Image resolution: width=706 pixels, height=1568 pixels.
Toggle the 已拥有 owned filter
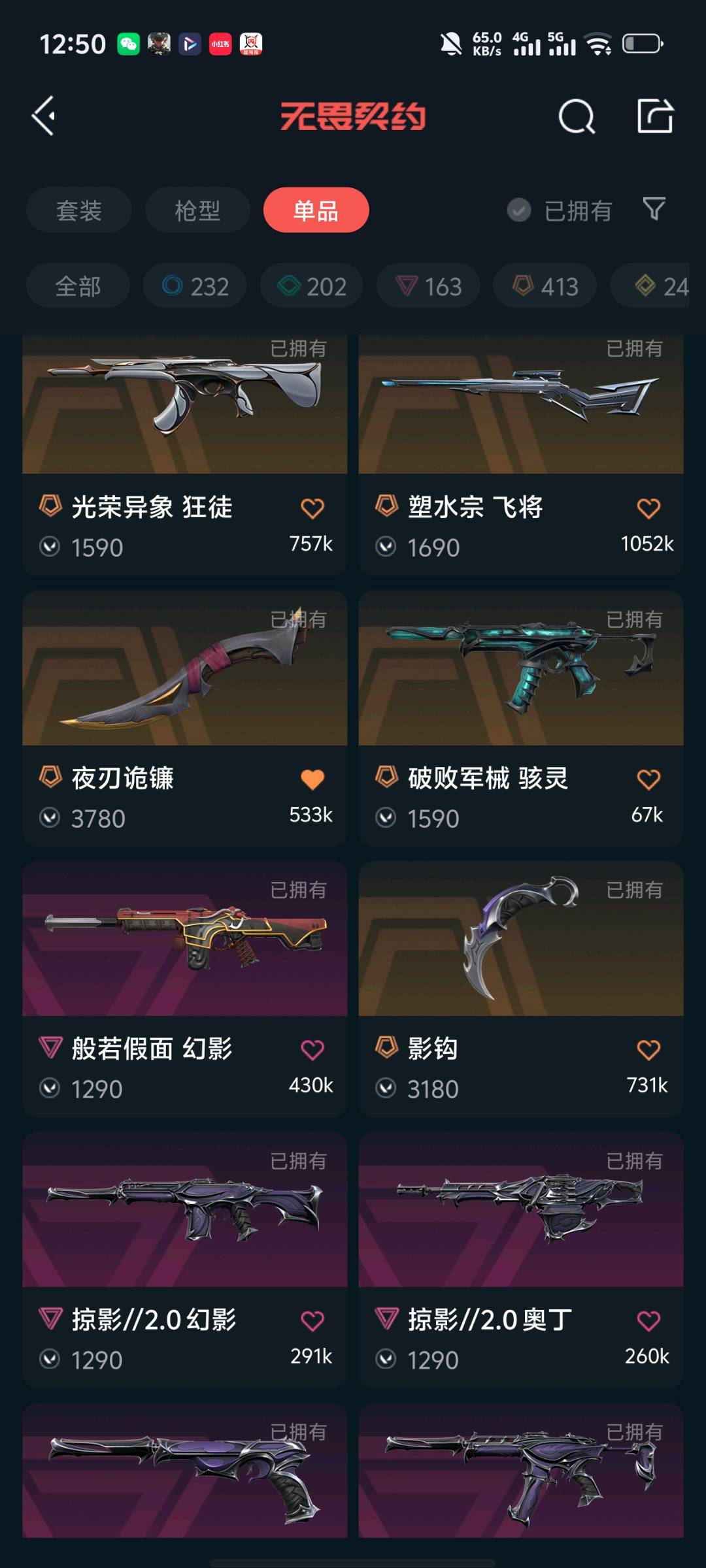[560, 210]
